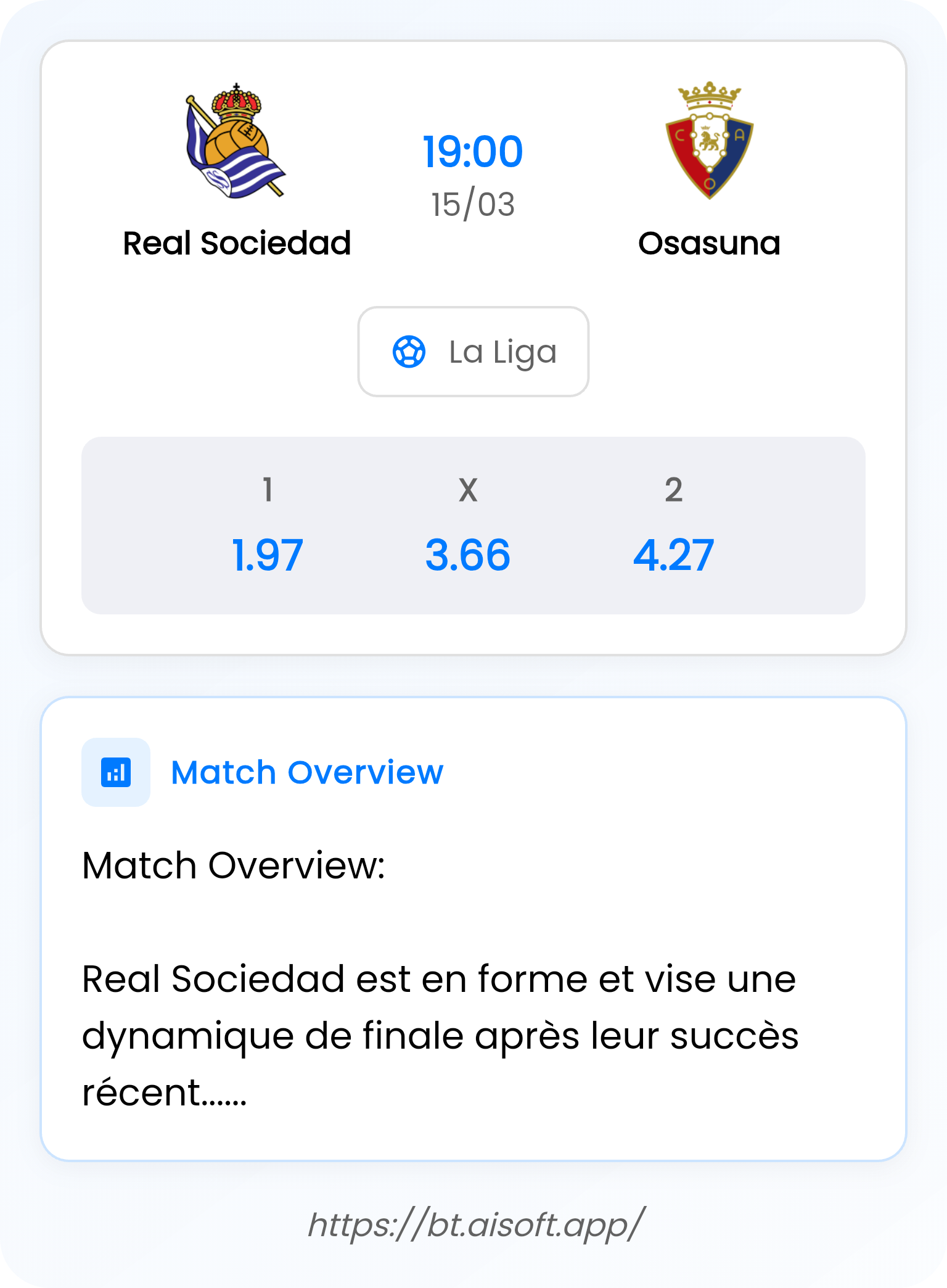Switch to the Match Overview section
947x1288 pixels.
[x=308, y=772]
